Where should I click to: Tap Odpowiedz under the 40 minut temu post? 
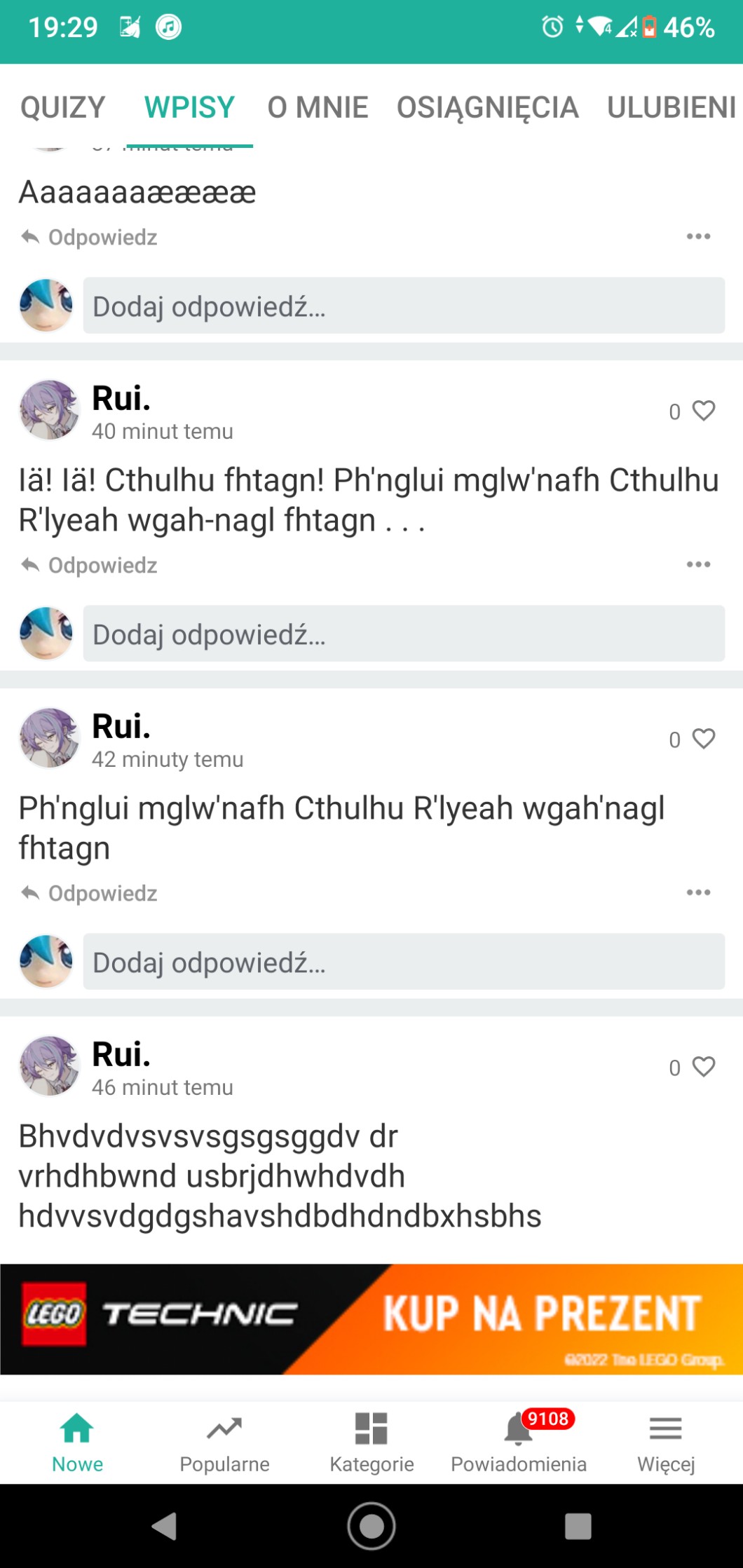[x=89, y=565]
